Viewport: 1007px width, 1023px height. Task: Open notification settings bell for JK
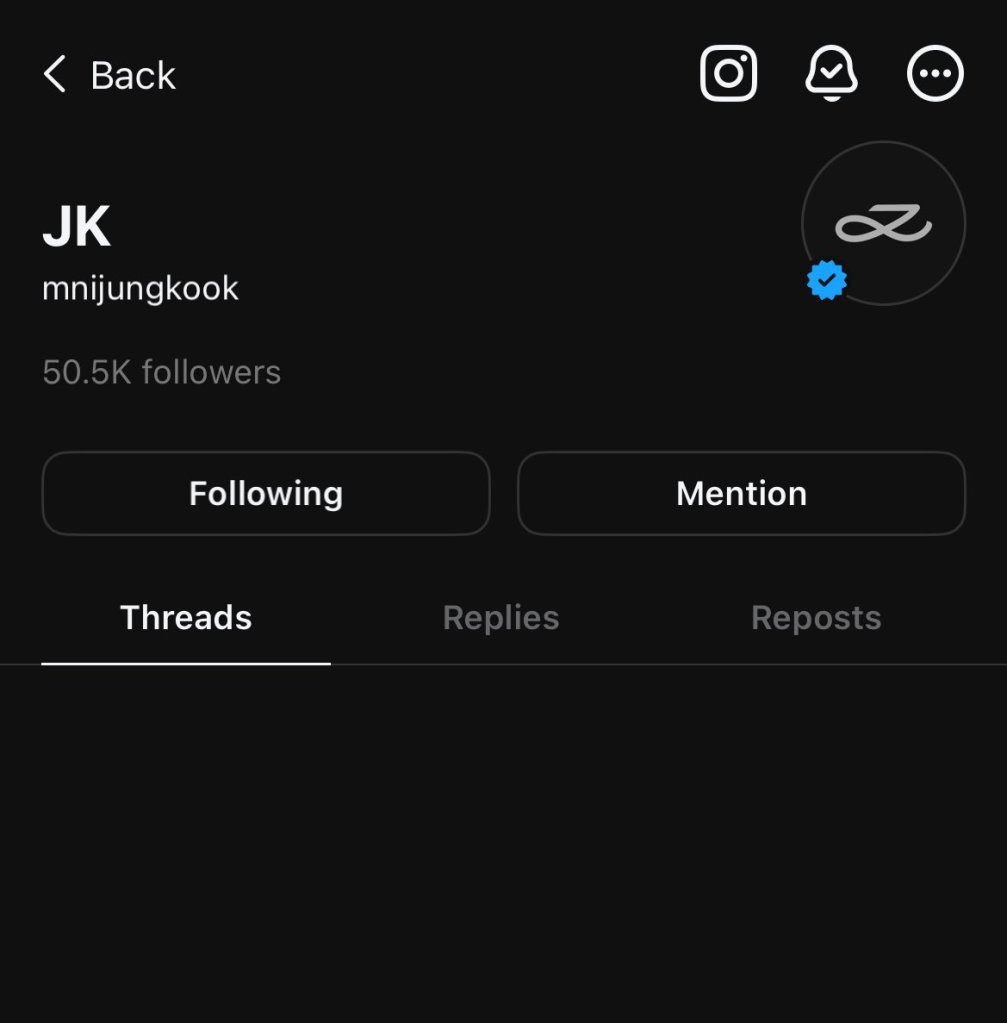coord(831,73)
